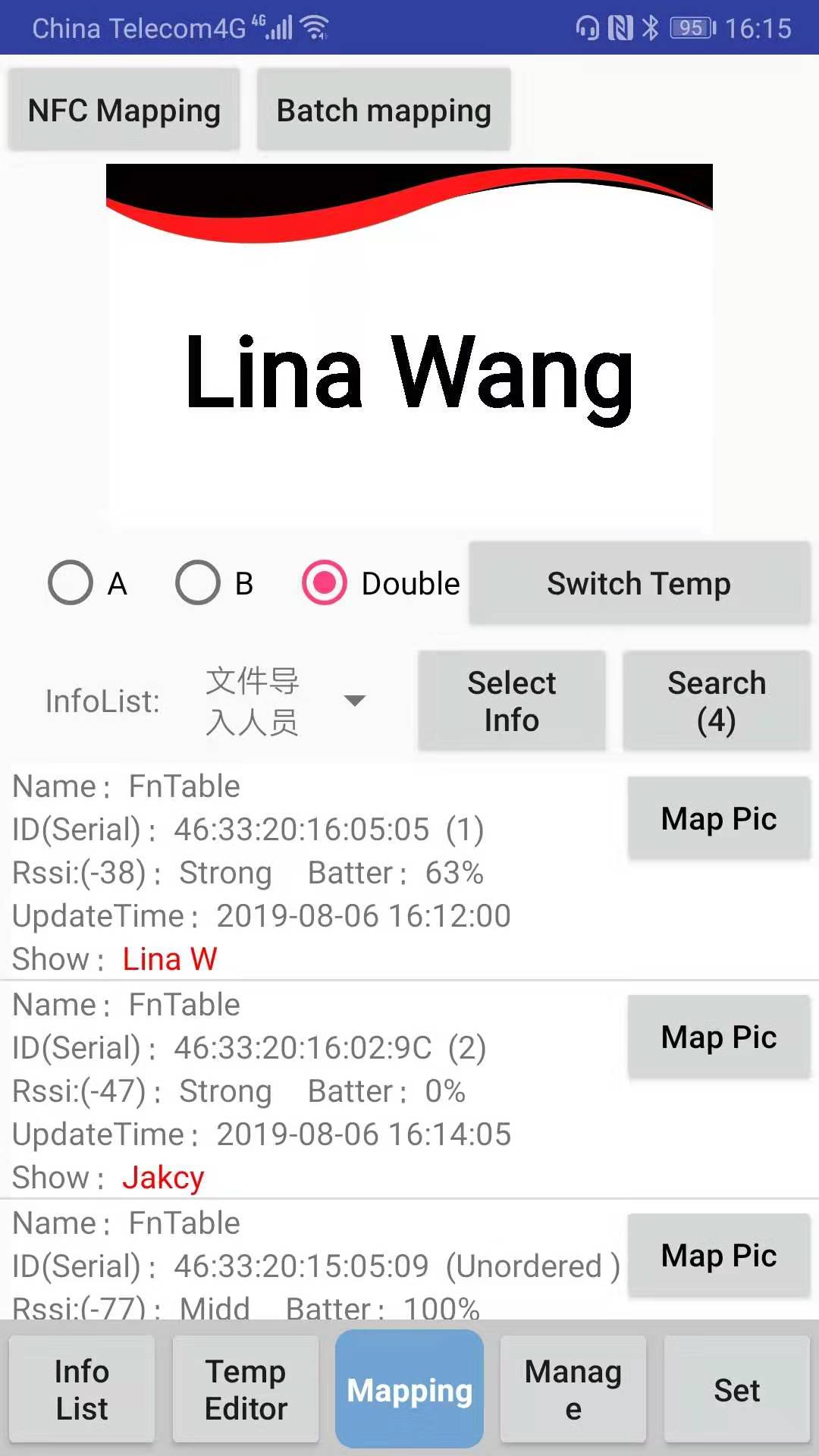Tap the Search (4) button
Viewport: 819px width, 1456px height.
click(716, 701)
